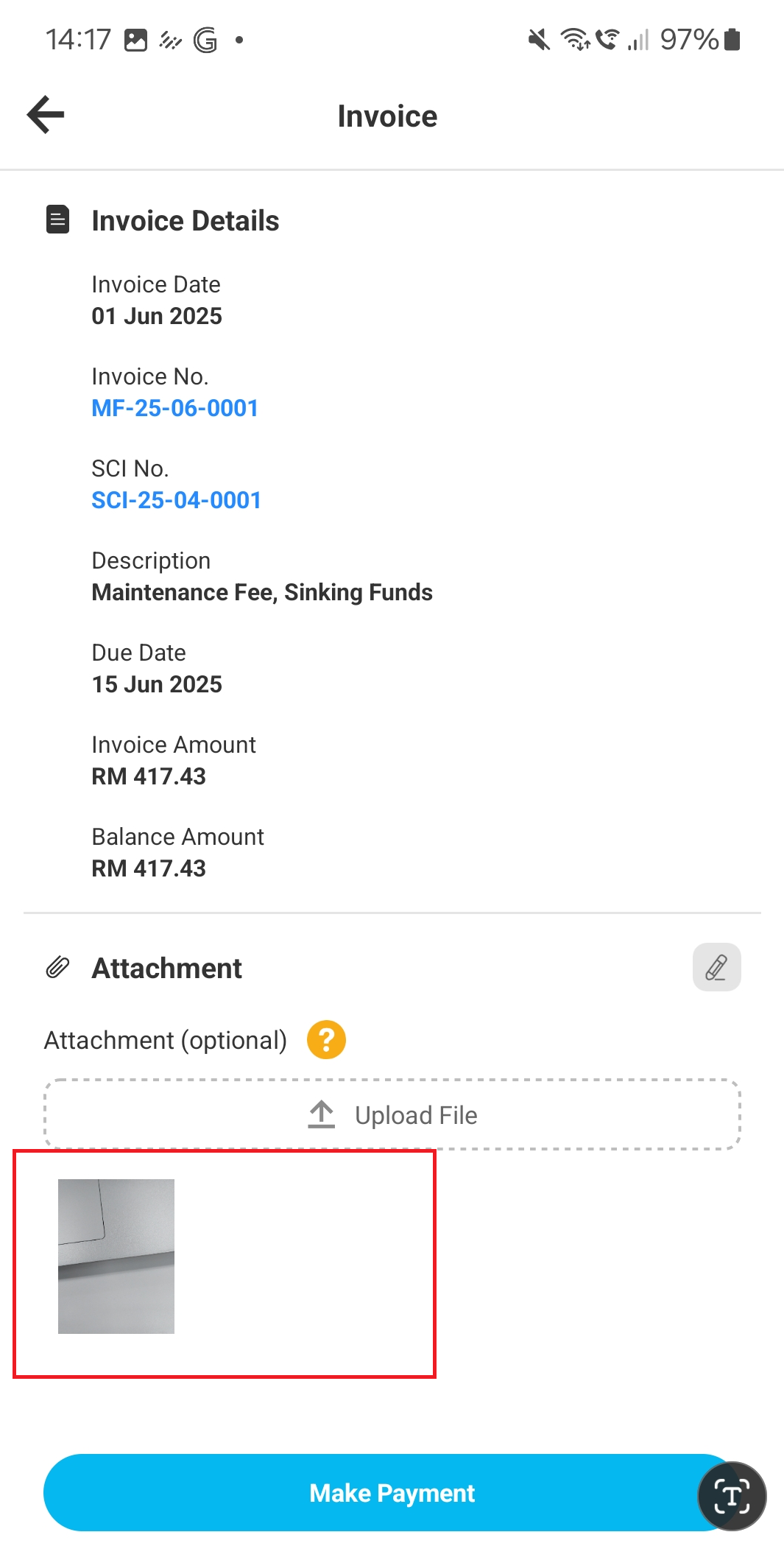Open invoice number MF-25-06-0001
Screen dimensions: 784x1546
point(175,408)
